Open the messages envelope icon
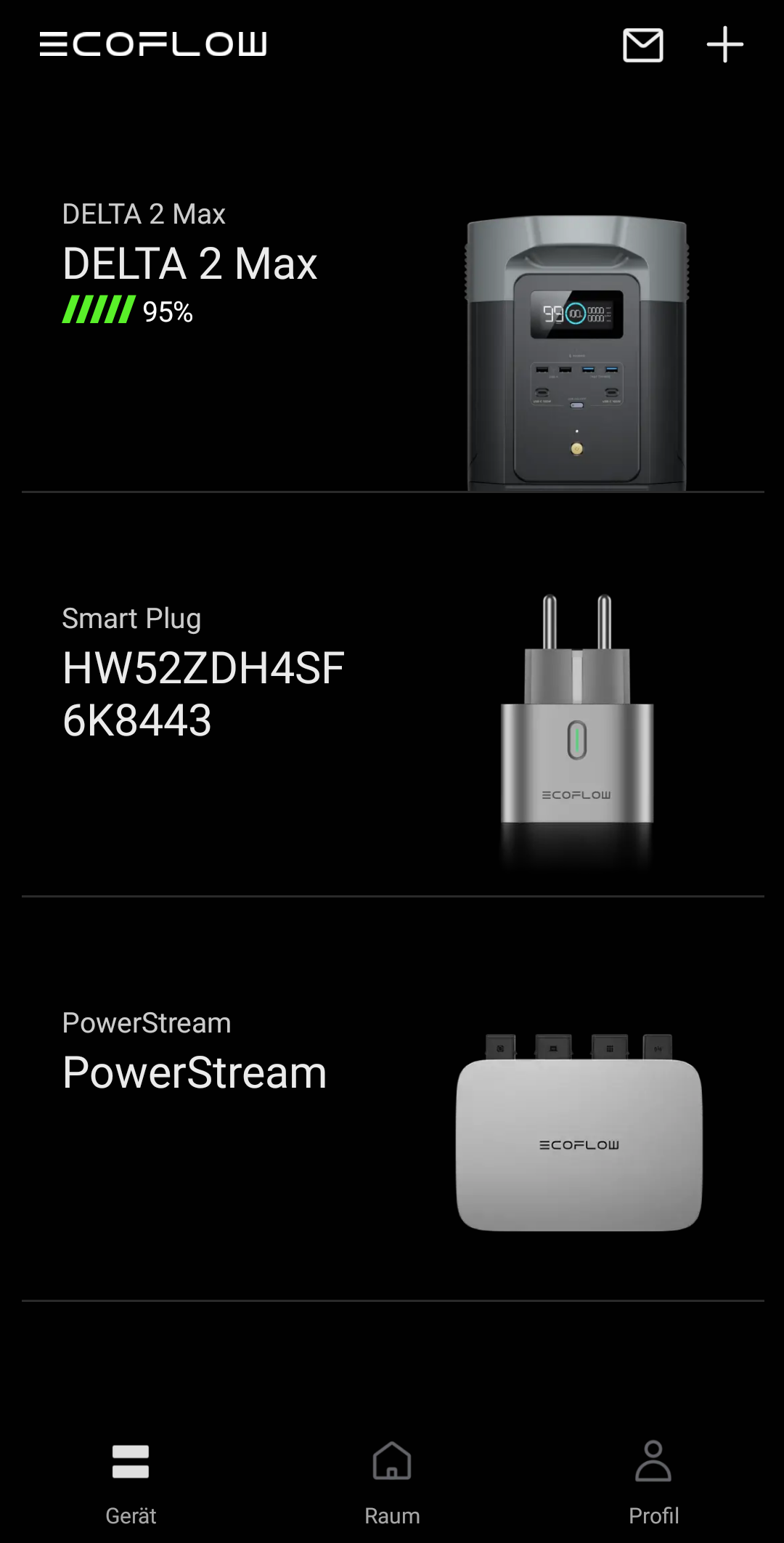Viewport: 784px width, 1543px height. 643,45
